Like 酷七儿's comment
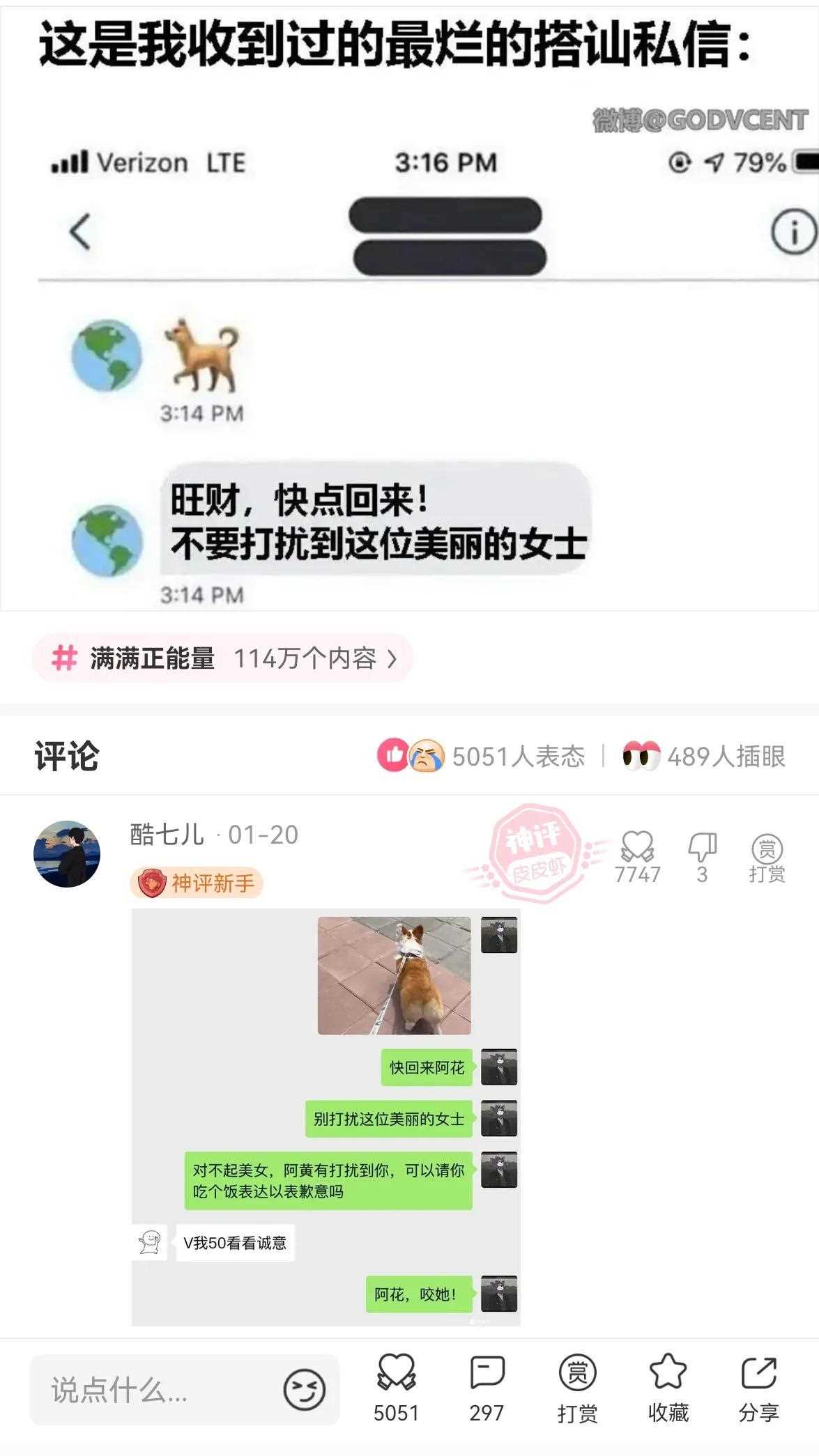Viewport: 819px width, 1456px height. 637,855
